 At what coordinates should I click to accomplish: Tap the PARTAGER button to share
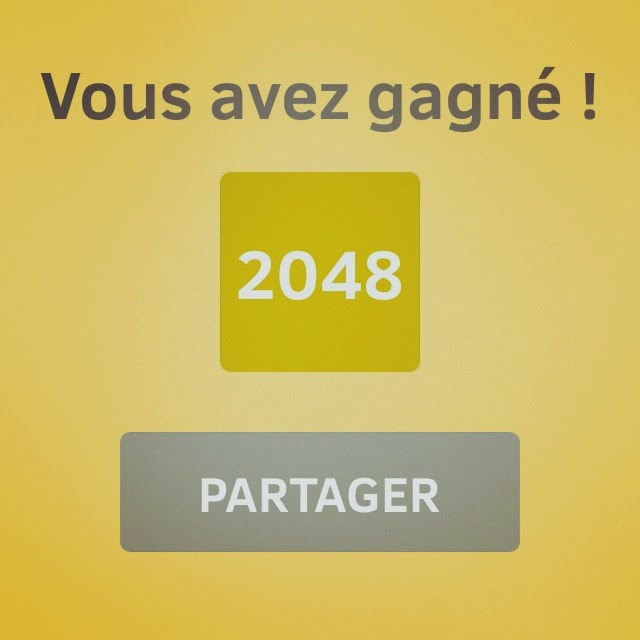320,492
